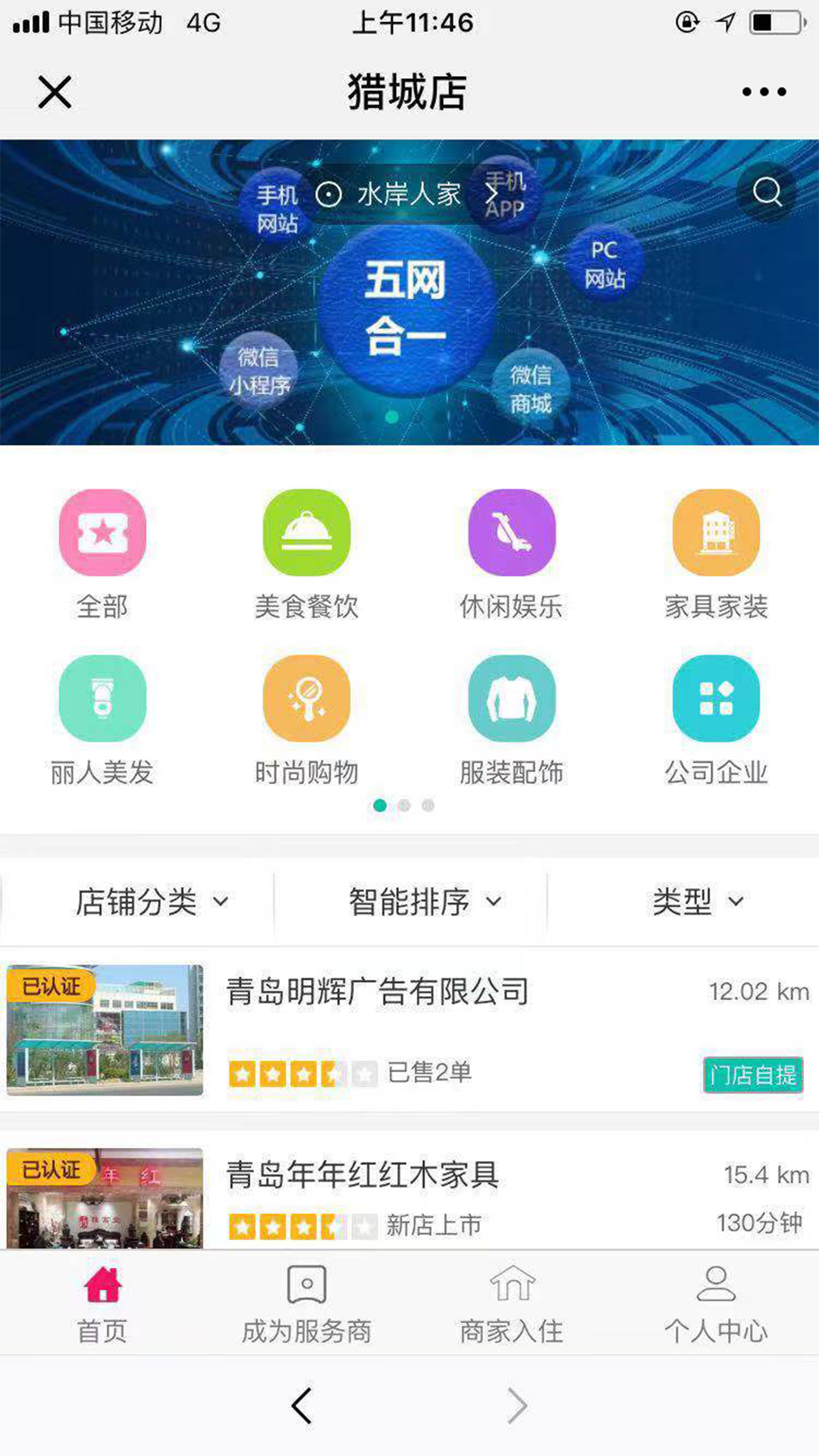
Task: Tap the search magnifier icon
Action: tap(767, 192)
